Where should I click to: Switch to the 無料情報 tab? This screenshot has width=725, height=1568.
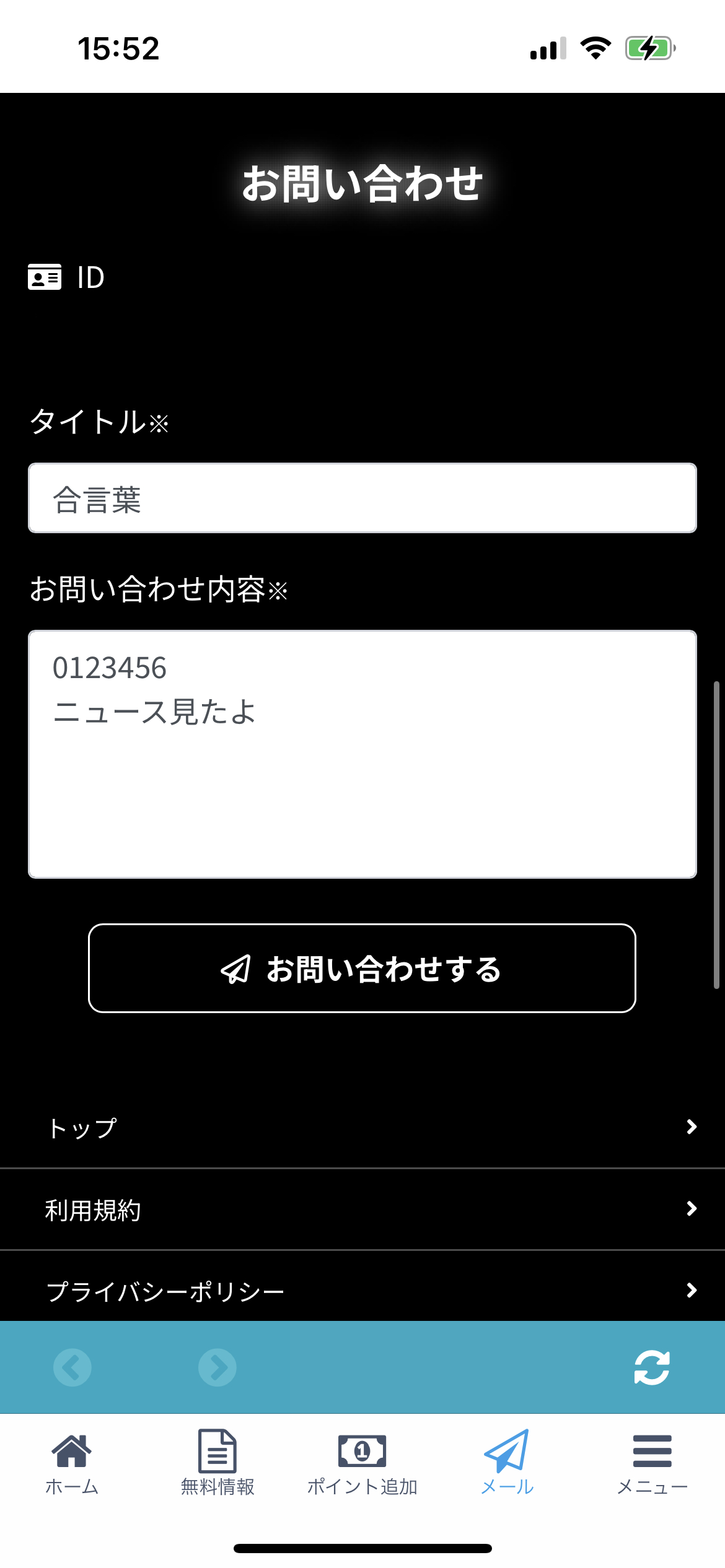[217, 1463]
